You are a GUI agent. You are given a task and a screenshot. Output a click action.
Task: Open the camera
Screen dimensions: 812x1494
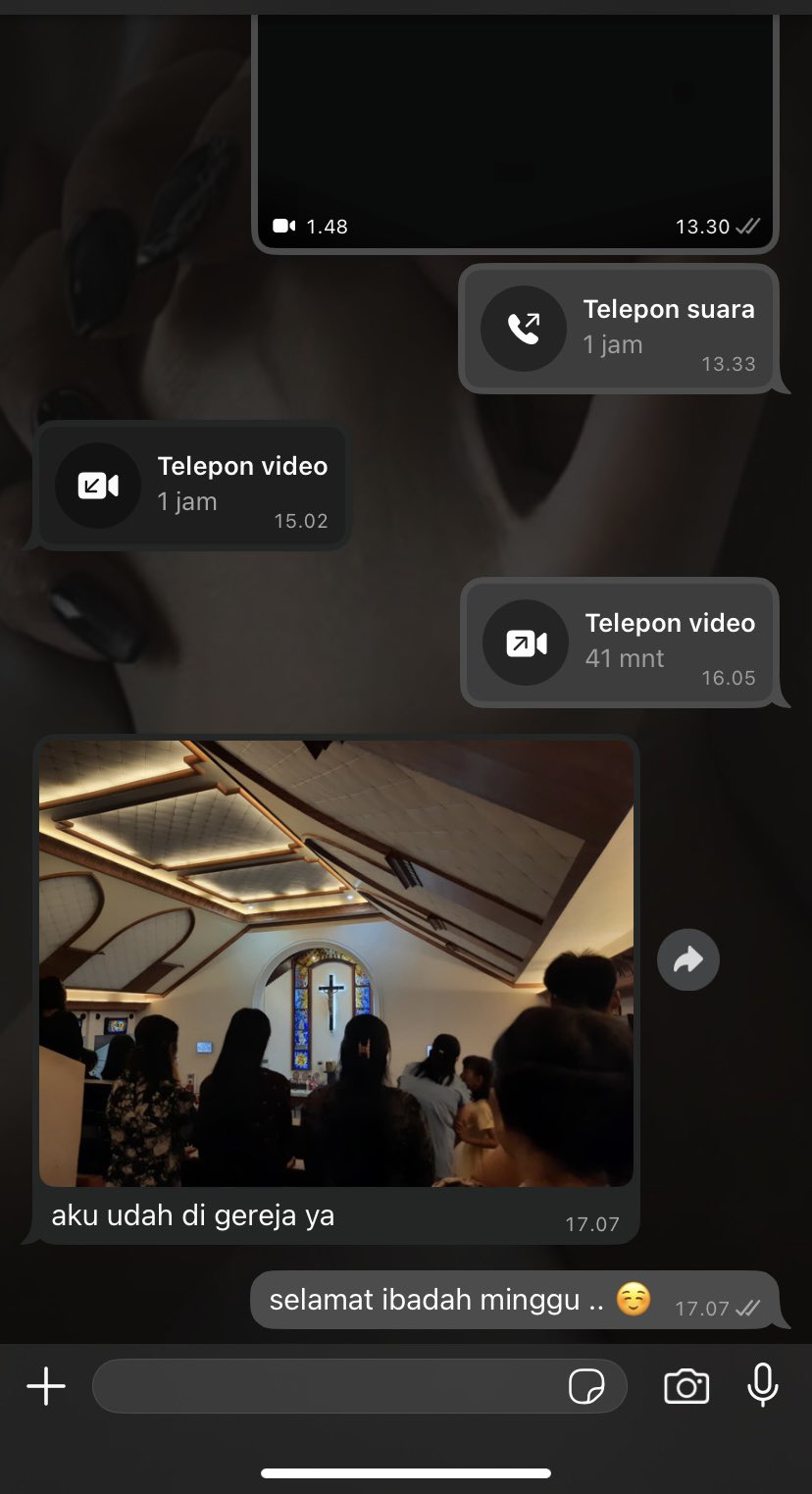tap(686, 1387)
